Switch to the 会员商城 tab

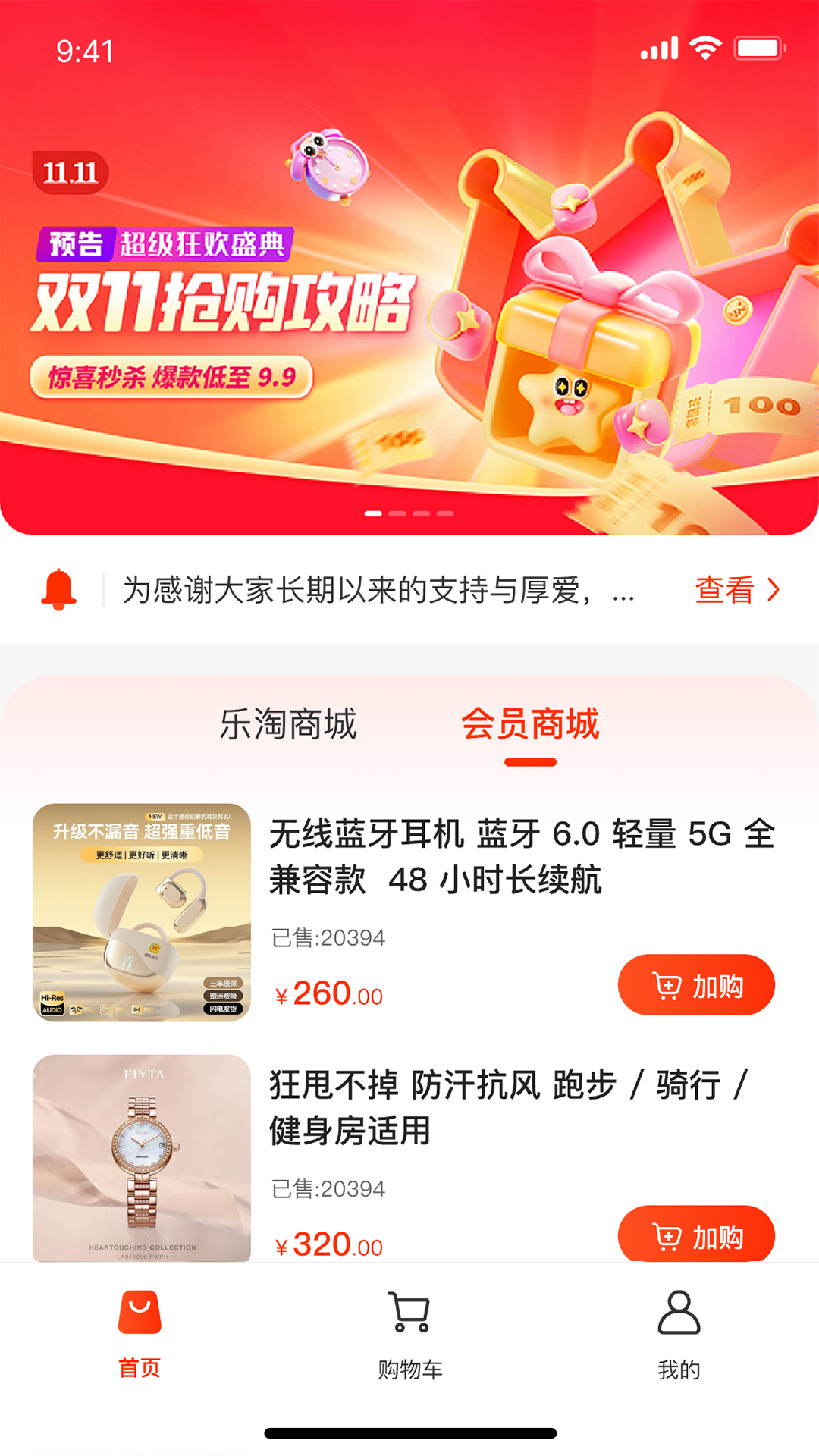[532, 725]
